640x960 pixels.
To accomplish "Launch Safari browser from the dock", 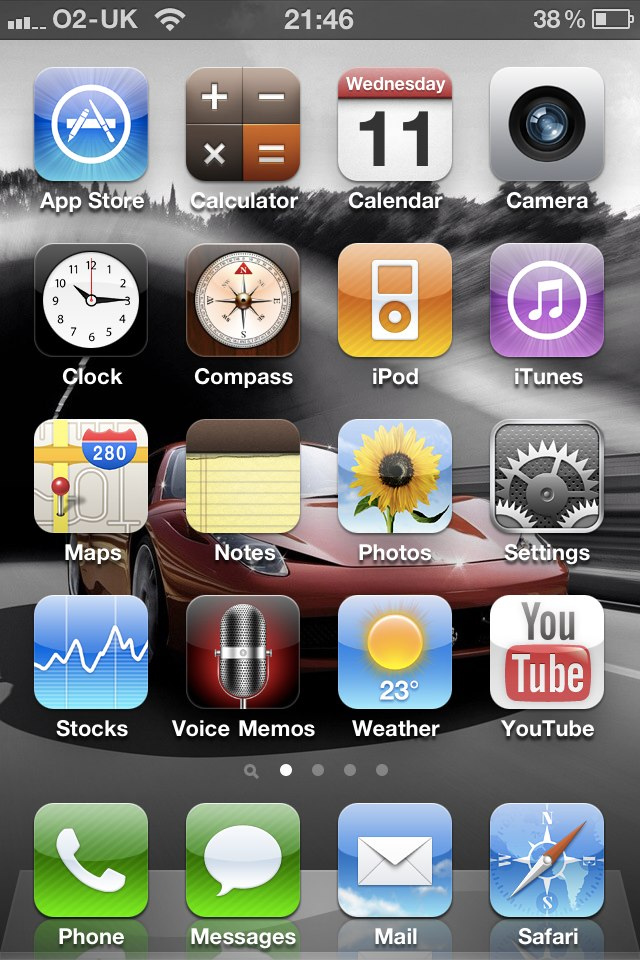I will click(x=547, y=860).
